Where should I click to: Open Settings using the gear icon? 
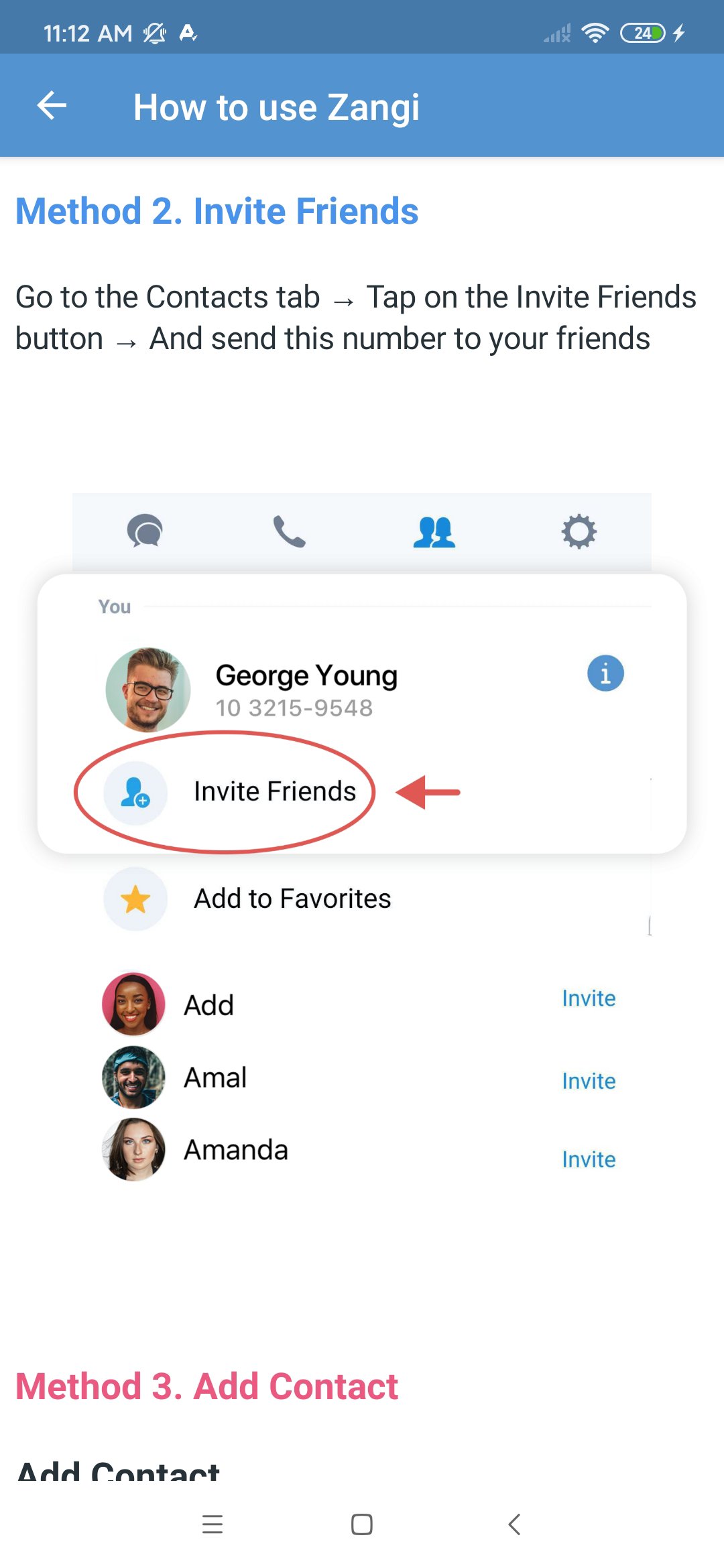tap(579, 530)
